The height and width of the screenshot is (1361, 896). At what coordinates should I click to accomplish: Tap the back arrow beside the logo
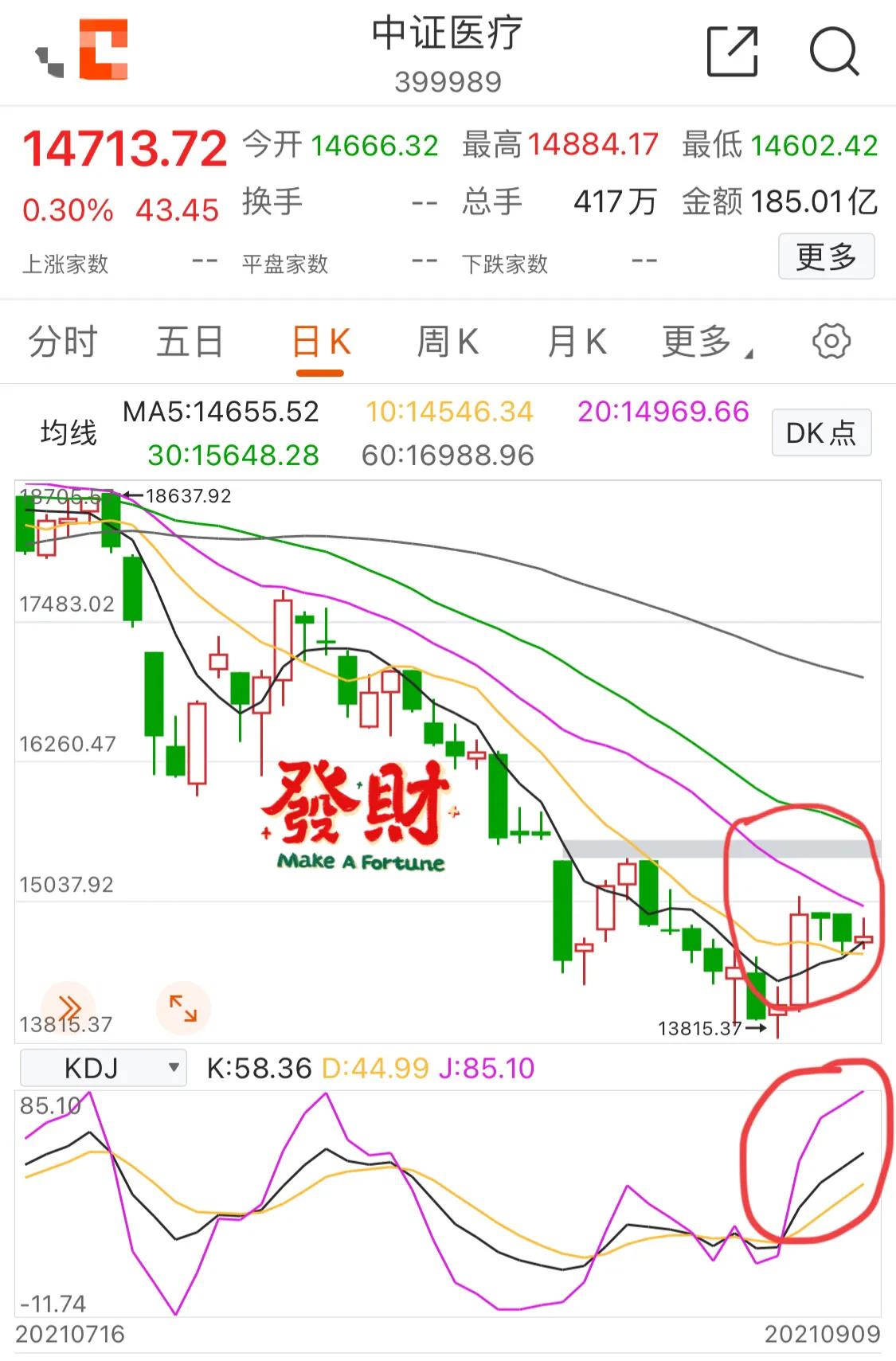click(x=48, y=56)
